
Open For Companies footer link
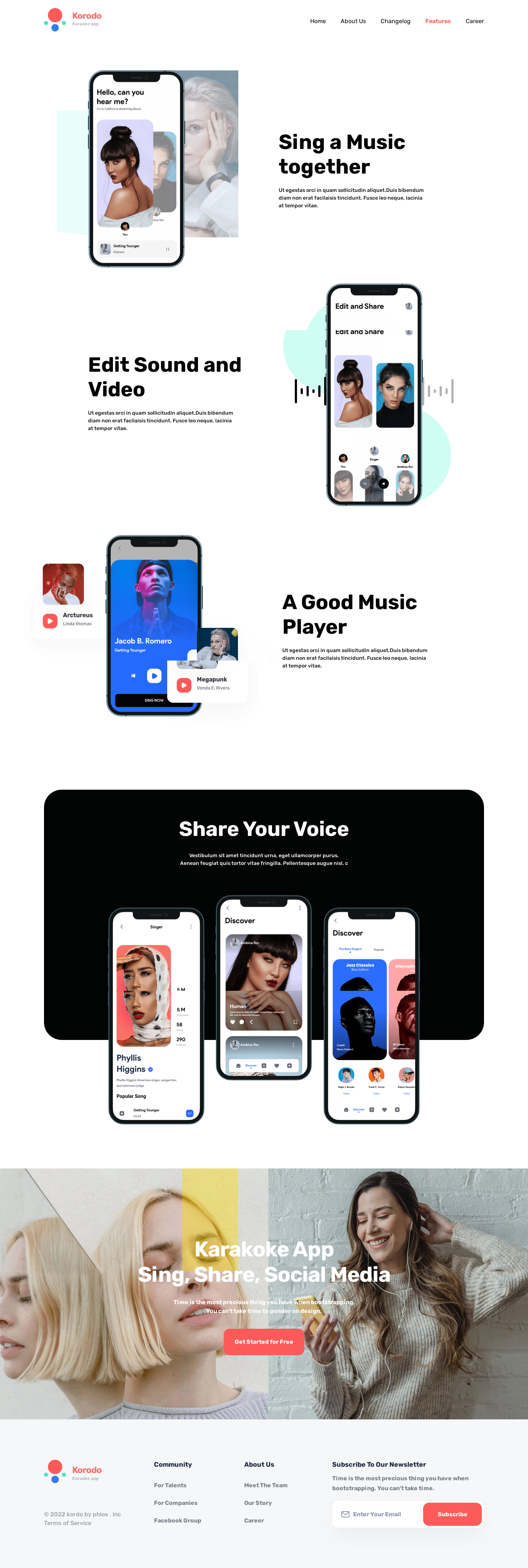click(x=175, y=1503)
